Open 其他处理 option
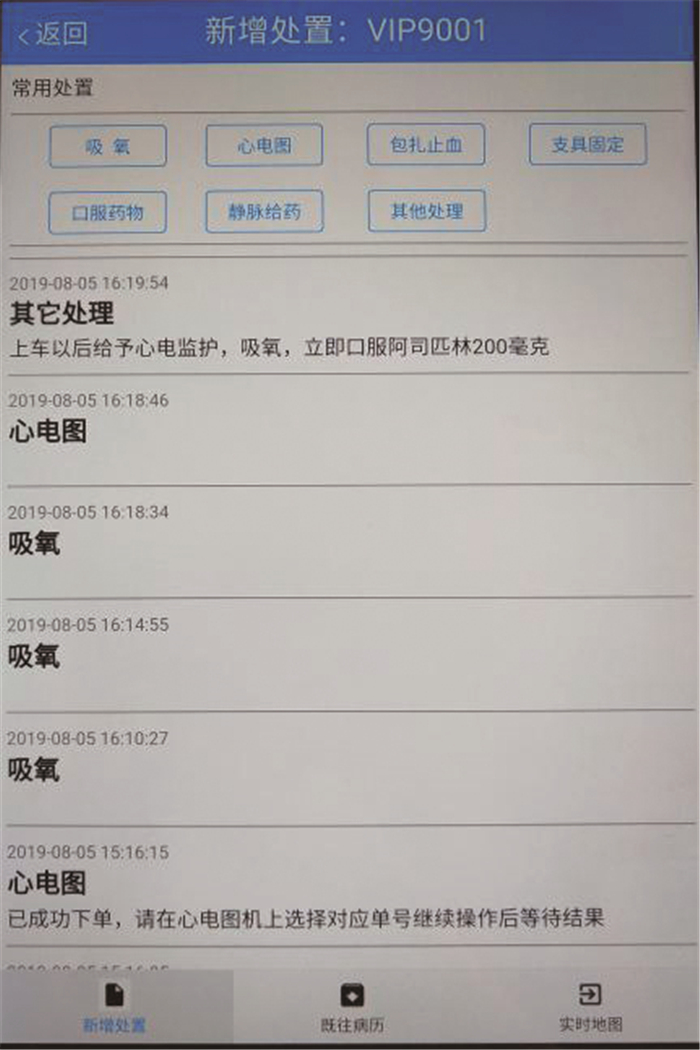The width and height of the screenshot is (700, 1050). 427,211
